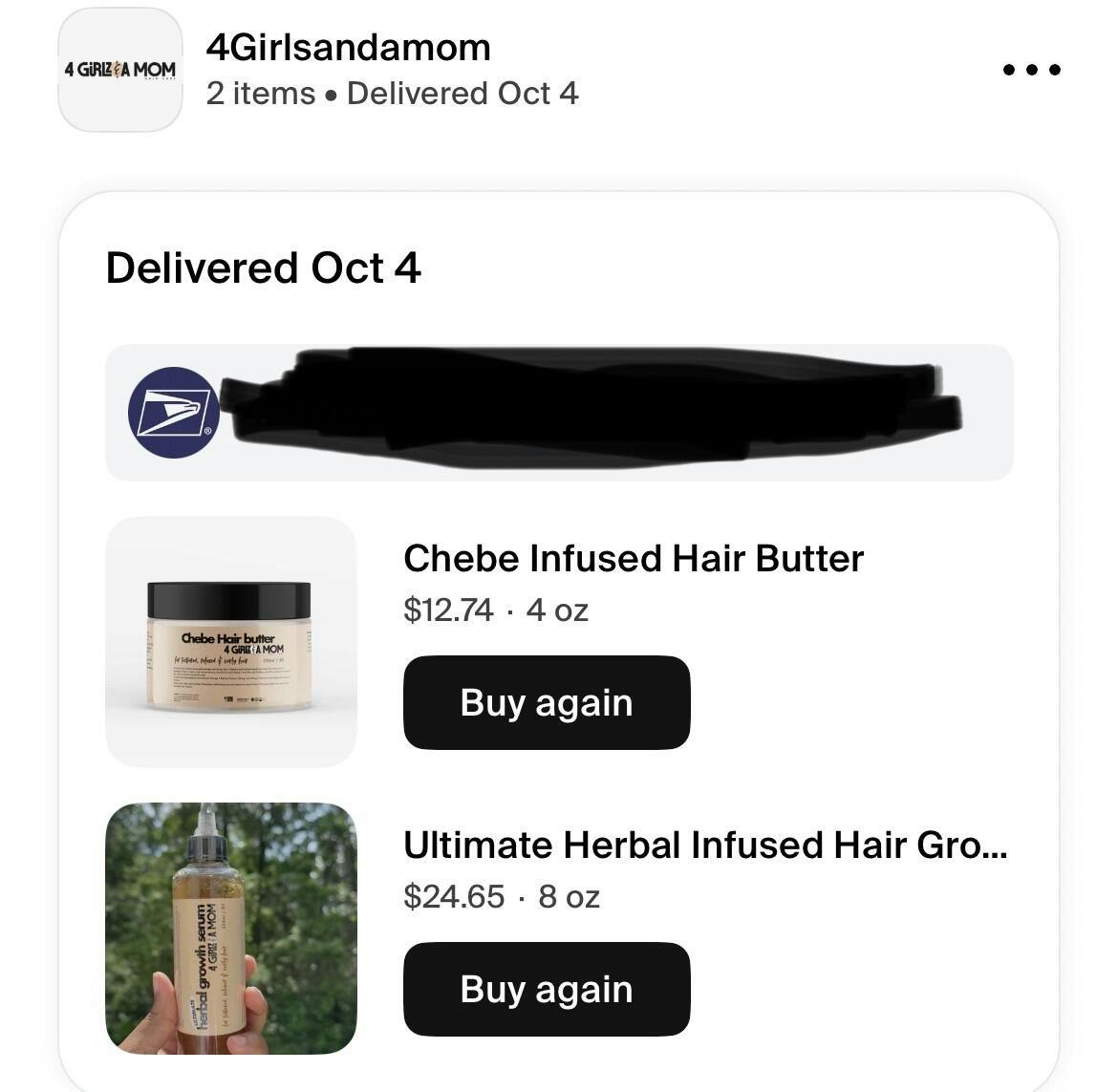Open the USPS tracking details row

pyautogui.click(x=559, y=413)
